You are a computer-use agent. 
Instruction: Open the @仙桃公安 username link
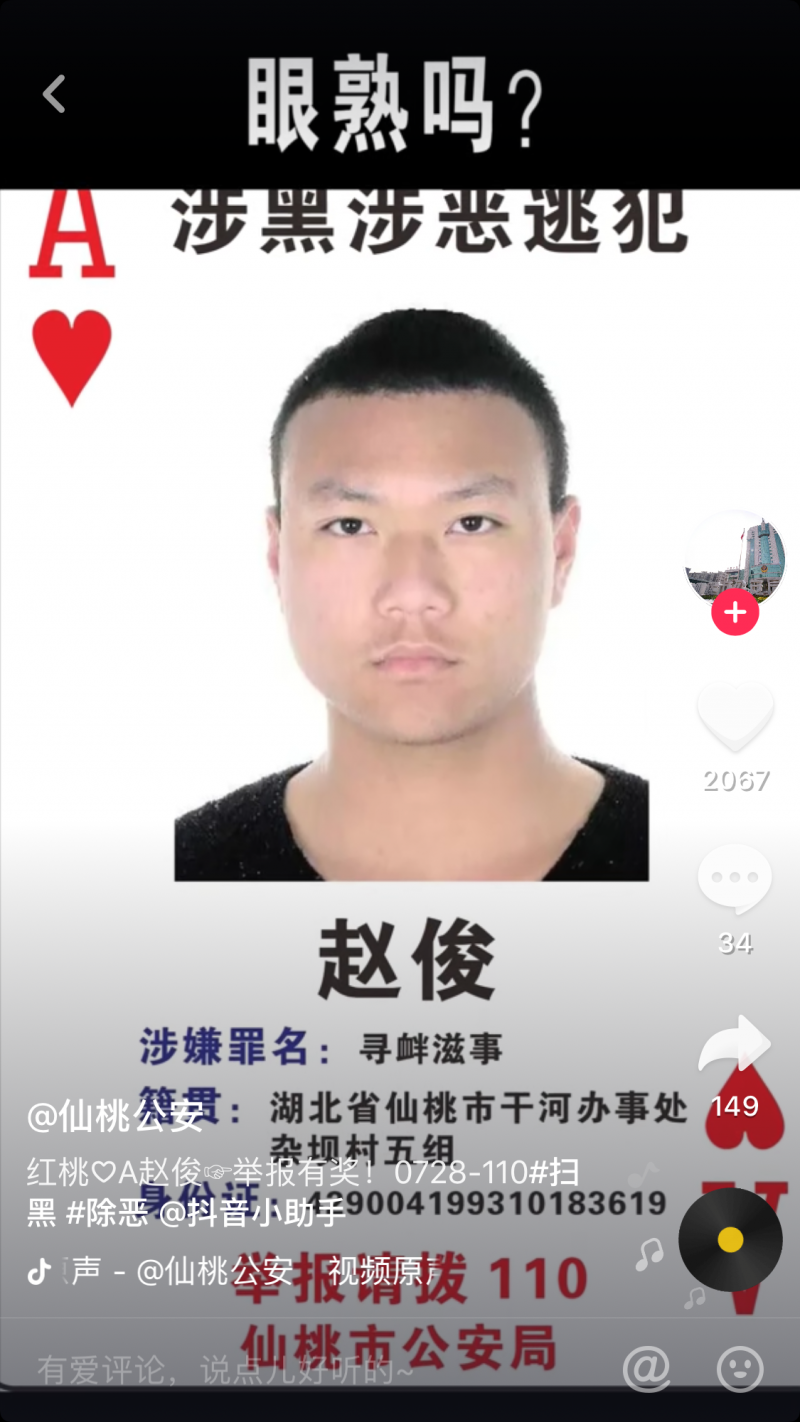(x=115, y=1116)
